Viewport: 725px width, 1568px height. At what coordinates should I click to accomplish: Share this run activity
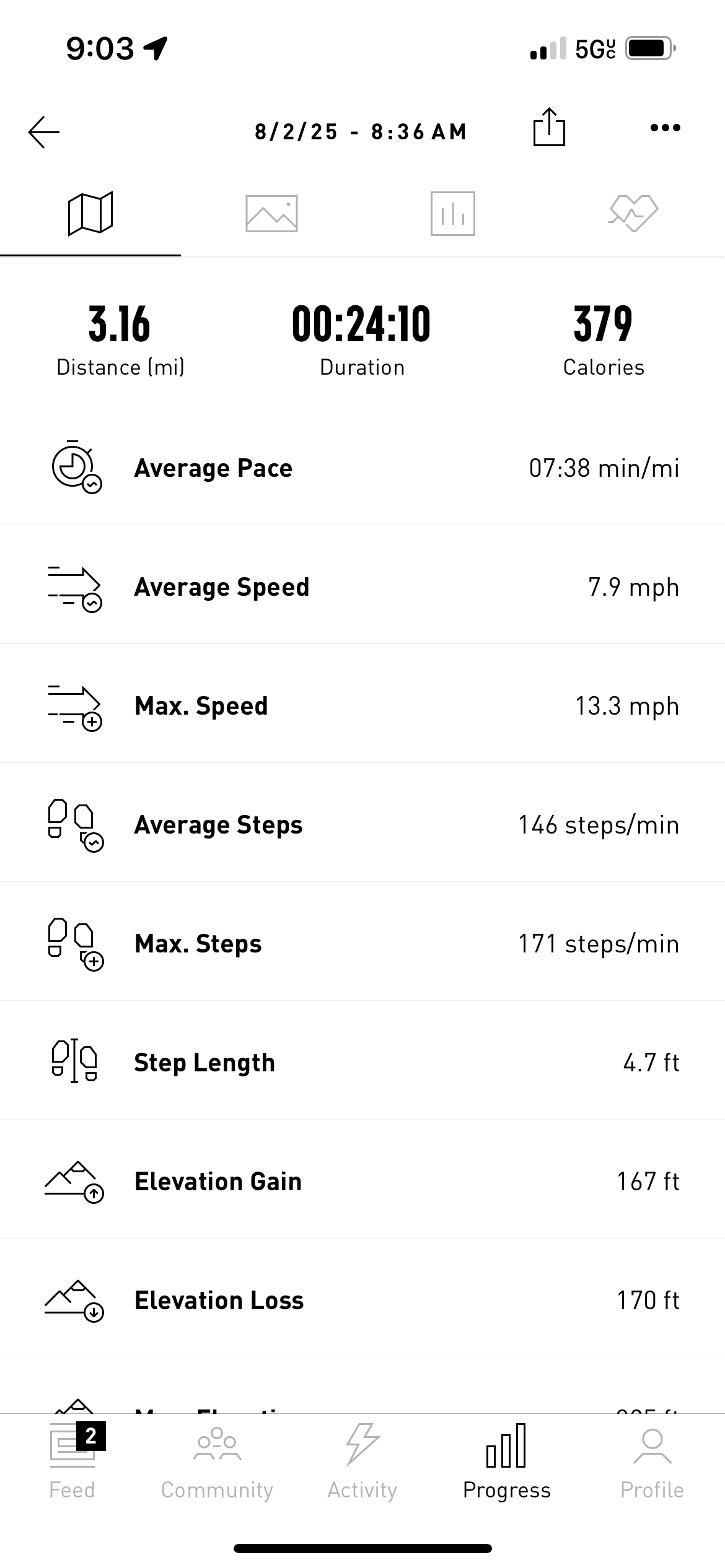(549, 128)
